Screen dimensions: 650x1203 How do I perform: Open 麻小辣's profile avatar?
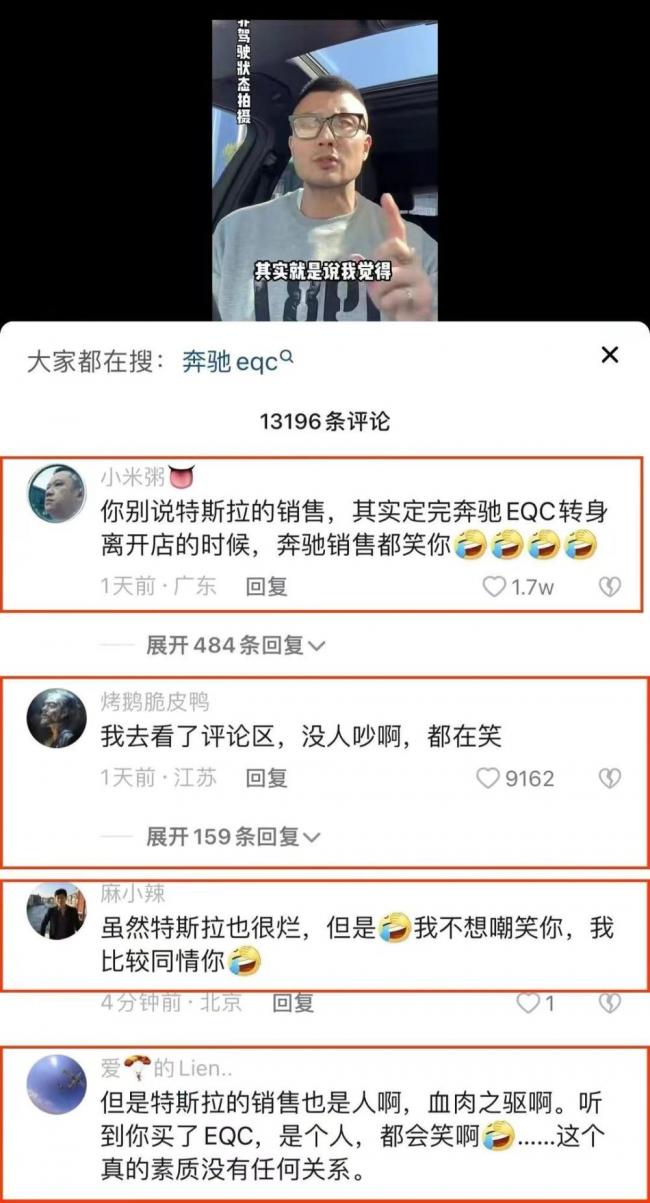[x=62, y=912]
